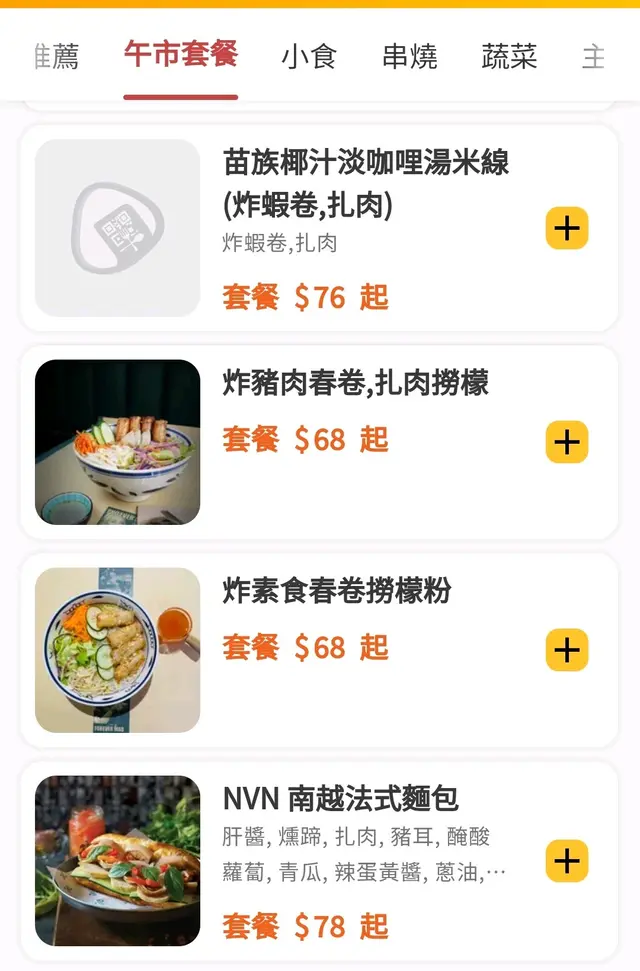View details of 炸素食春卷撈檬粉
Screen dimensions: 640x971
click(336, 592)
